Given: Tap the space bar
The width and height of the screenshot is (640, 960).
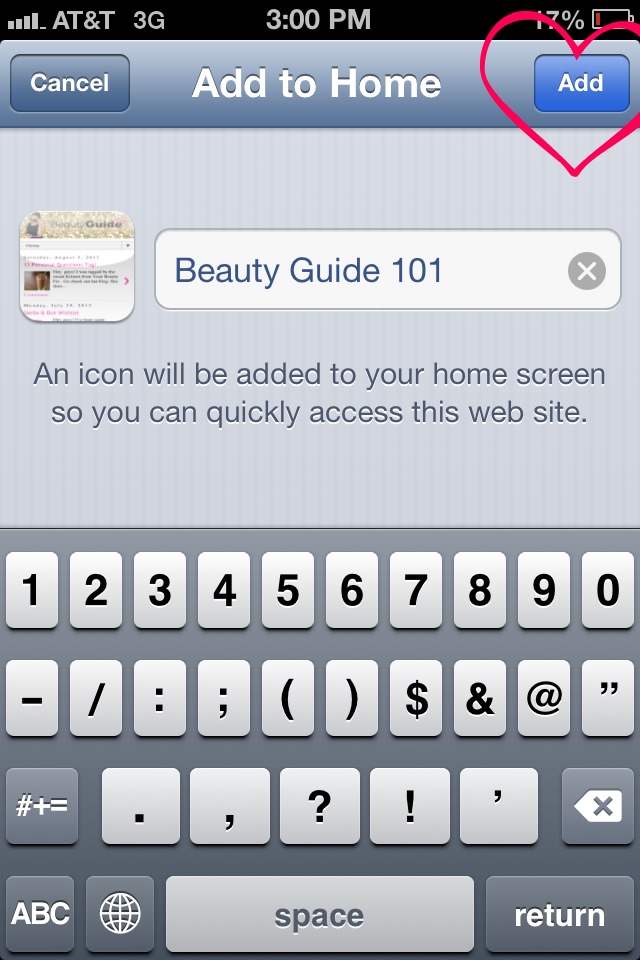Looking at the screenshot, I should click(x=319, y=914).
